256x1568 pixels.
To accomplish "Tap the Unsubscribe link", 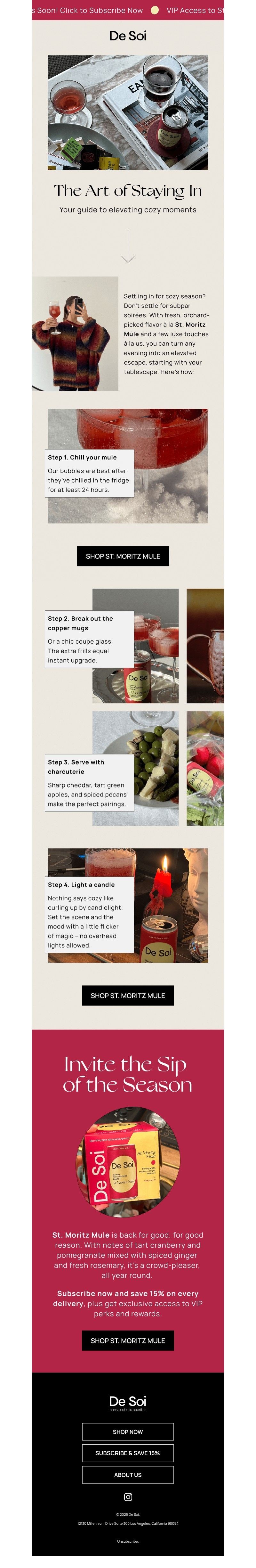I will (x=128, y=1541).
